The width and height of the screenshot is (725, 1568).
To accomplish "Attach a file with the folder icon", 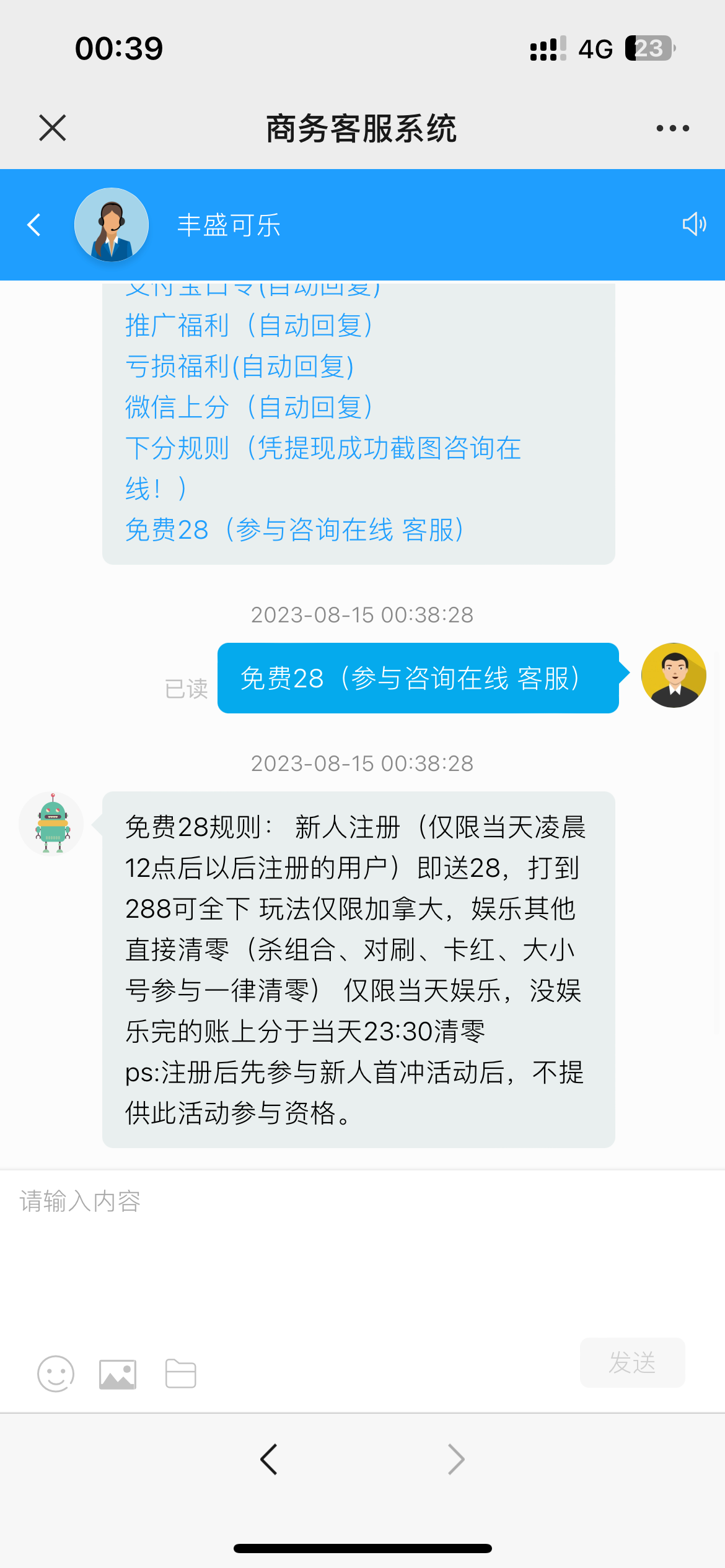I will 181,1374.
